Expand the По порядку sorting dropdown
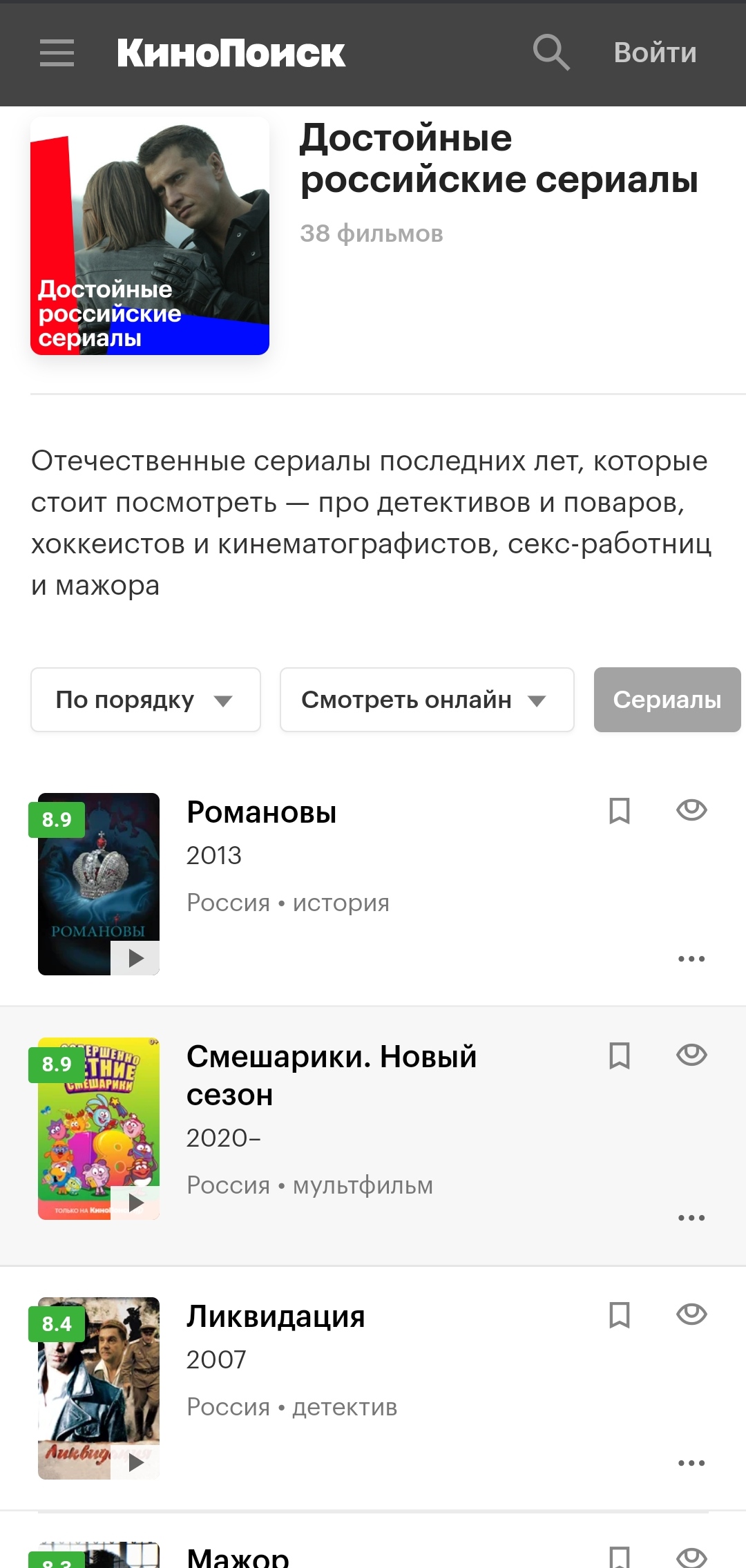This screenshot has width=746, height=1568. pos(145,700)
